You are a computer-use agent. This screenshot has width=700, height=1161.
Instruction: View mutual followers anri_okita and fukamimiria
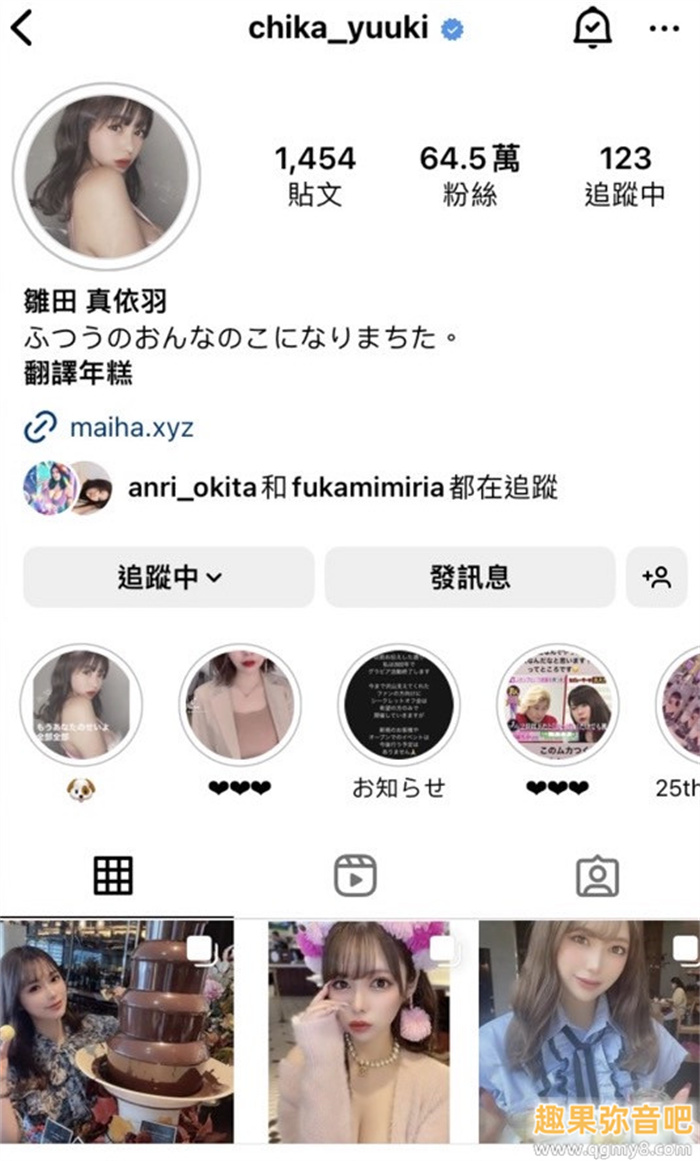[x=342, y=488]
